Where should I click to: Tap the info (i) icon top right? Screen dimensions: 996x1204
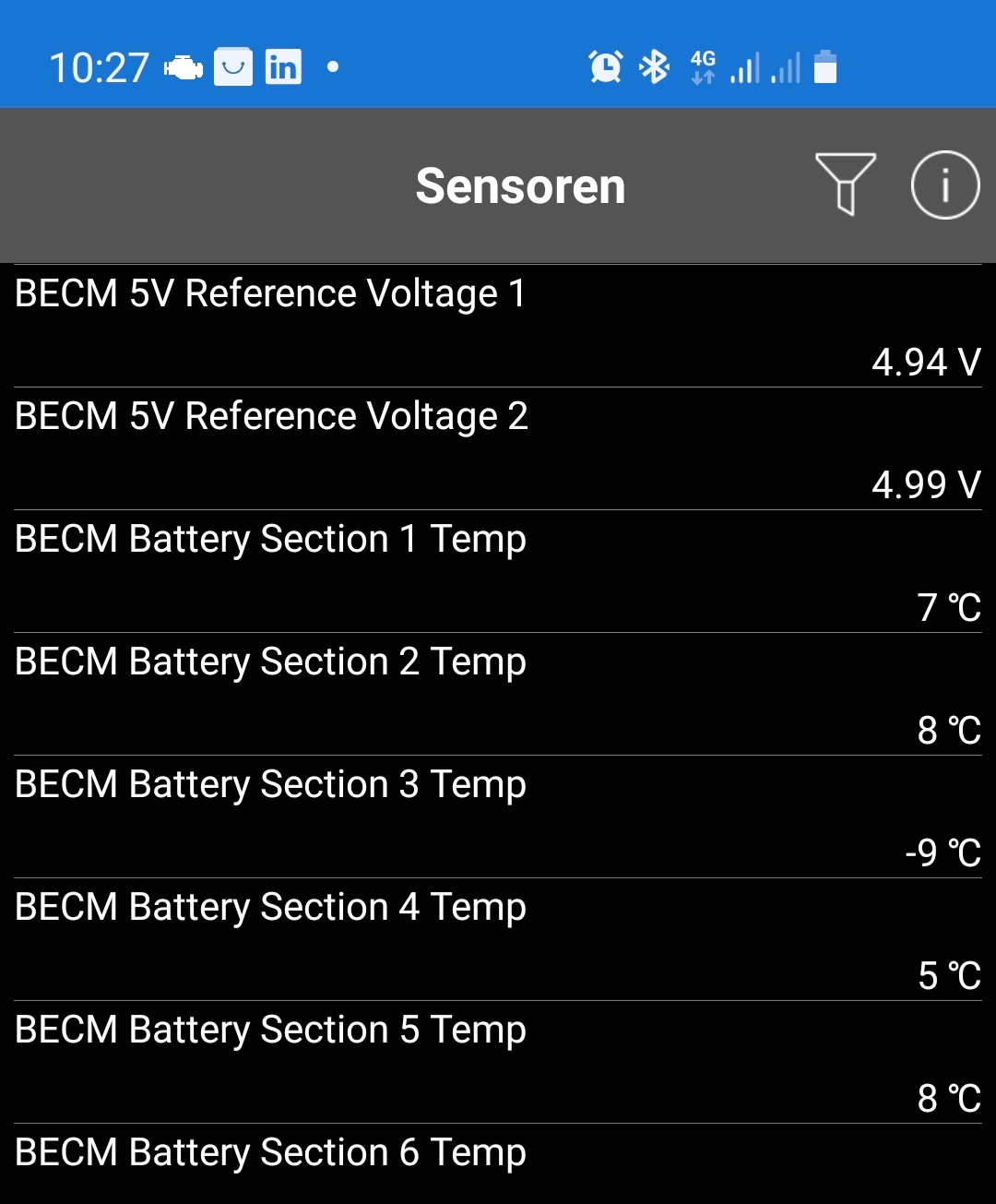click(x=944, y=185)
